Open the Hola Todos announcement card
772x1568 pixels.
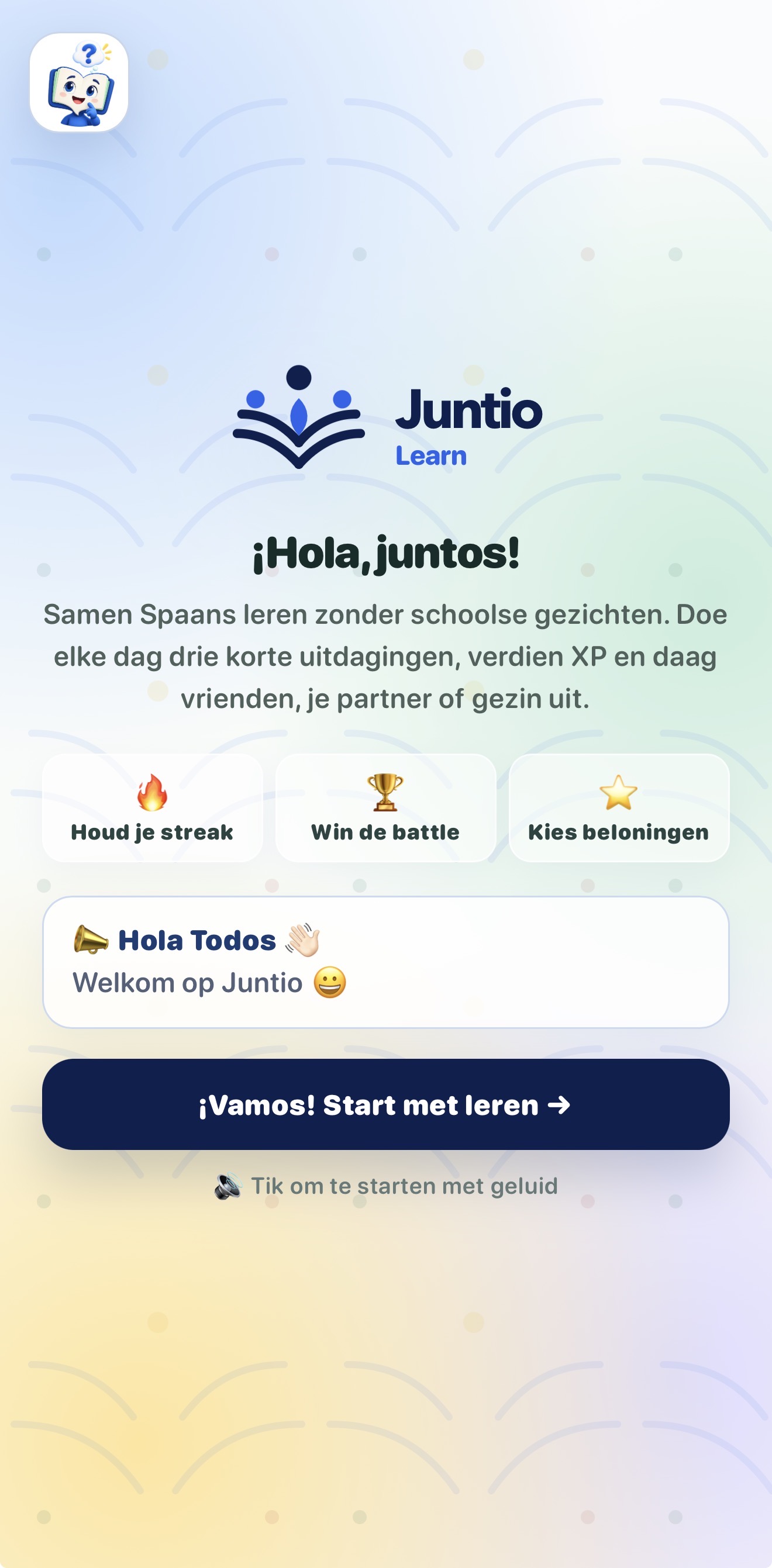click(x=385, y=962)
